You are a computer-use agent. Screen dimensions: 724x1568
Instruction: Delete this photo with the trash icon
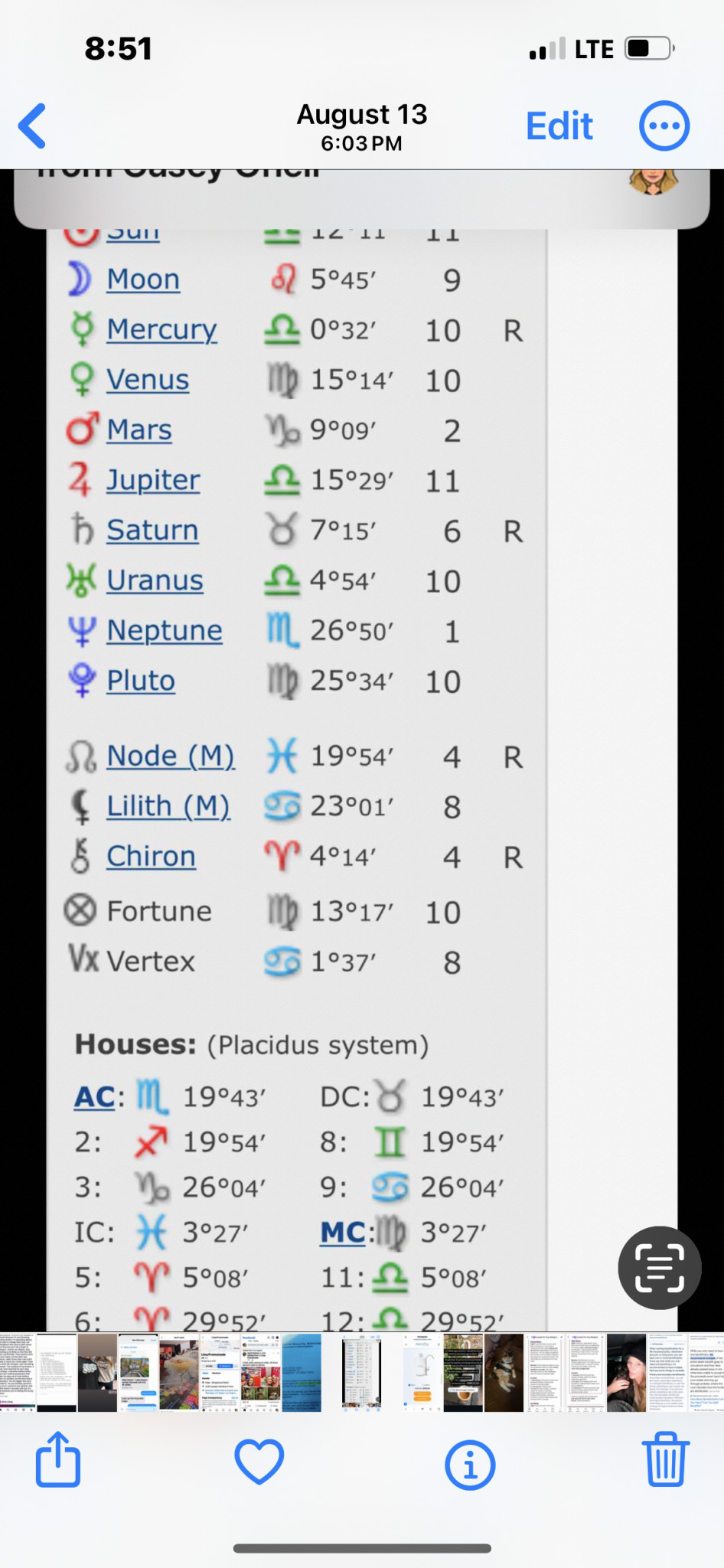click(665, 1459)
